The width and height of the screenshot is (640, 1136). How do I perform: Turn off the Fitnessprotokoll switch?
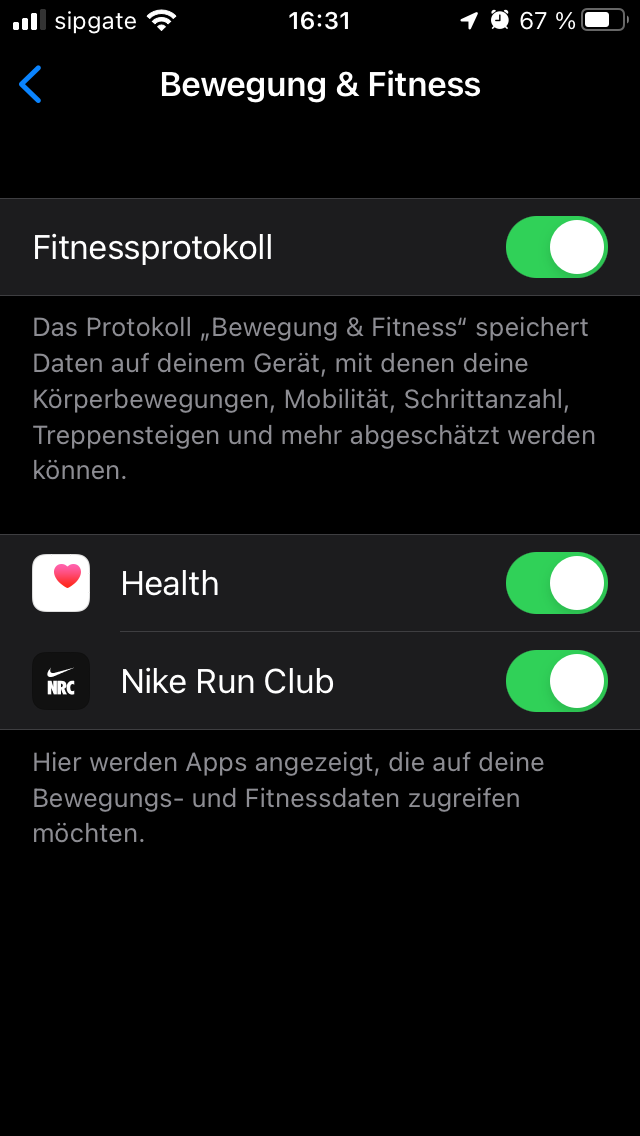556,247
